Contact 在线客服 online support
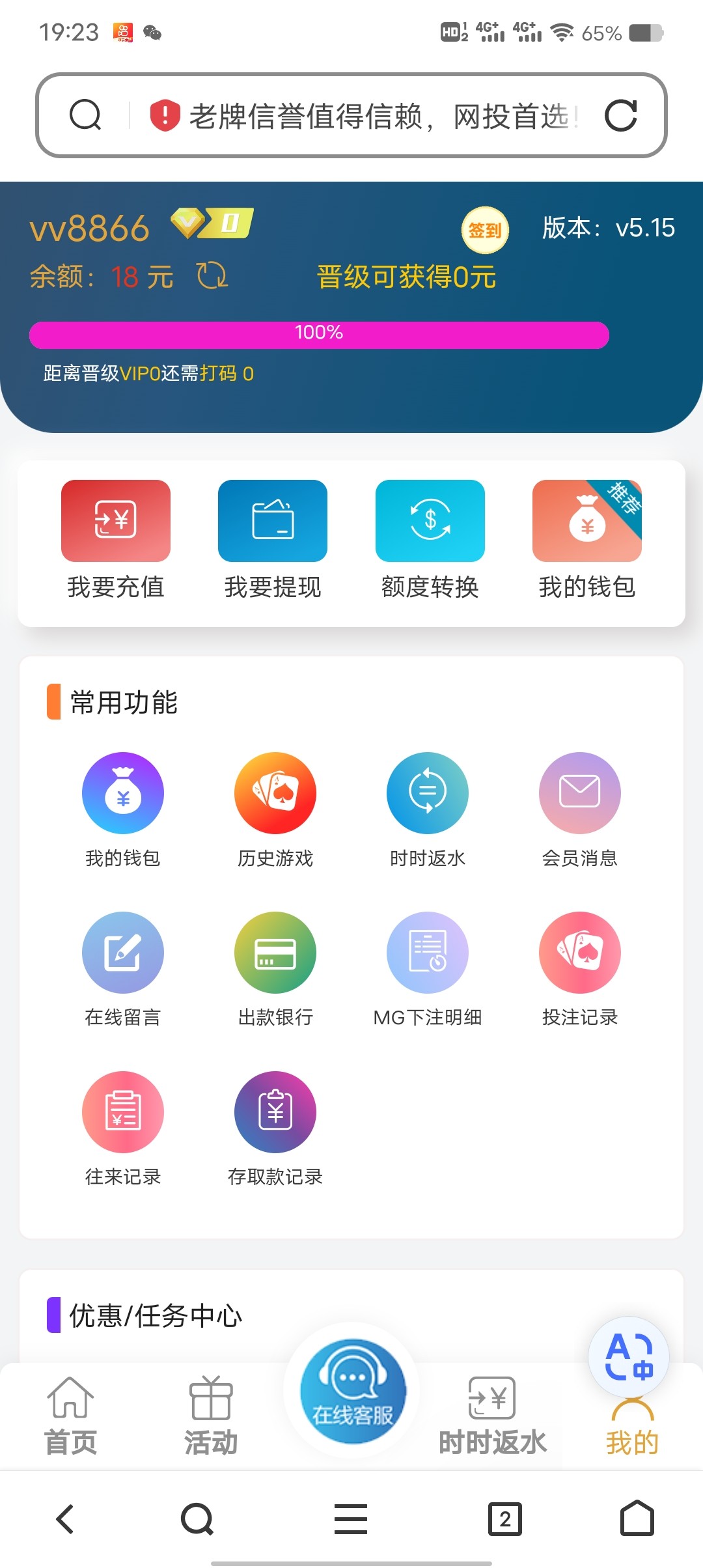 353,1391
